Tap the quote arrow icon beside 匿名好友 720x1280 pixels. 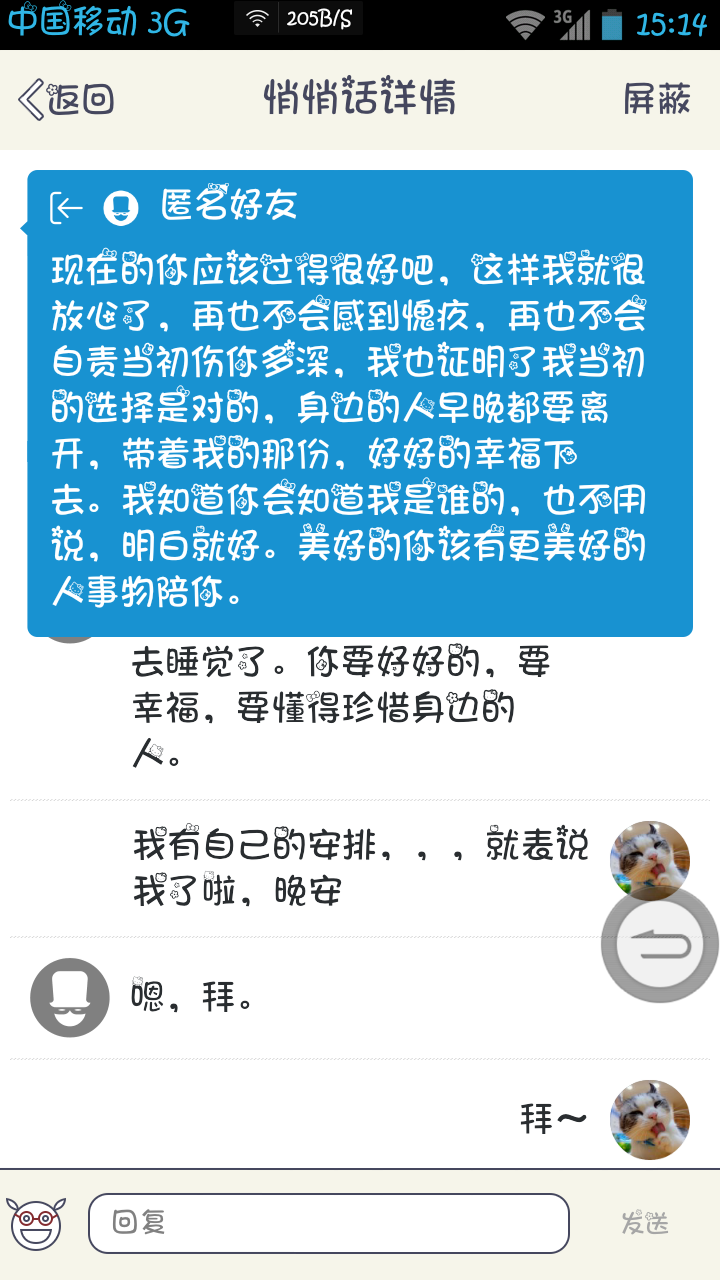click(64, 207)
